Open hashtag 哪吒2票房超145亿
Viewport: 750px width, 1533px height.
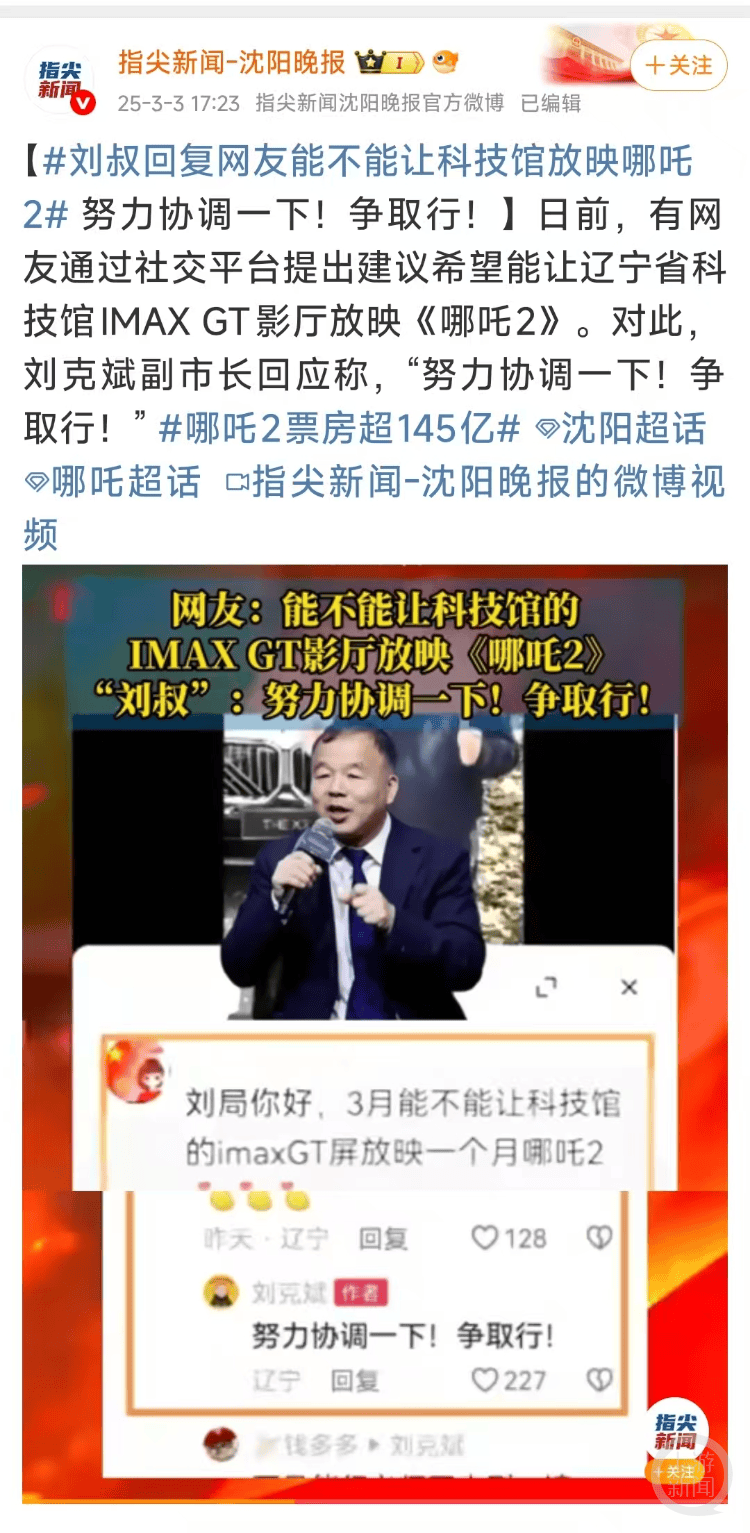pos(340,428)
